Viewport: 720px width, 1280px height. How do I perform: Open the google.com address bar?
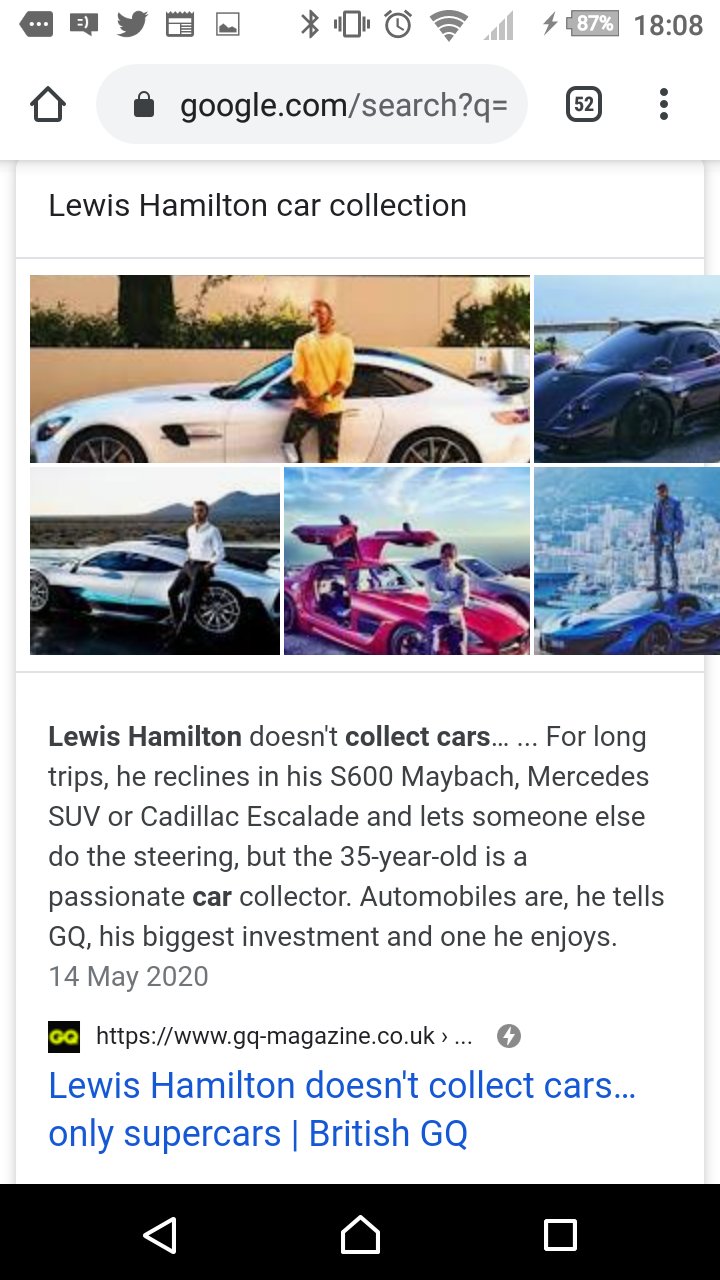tap(312, 104)
